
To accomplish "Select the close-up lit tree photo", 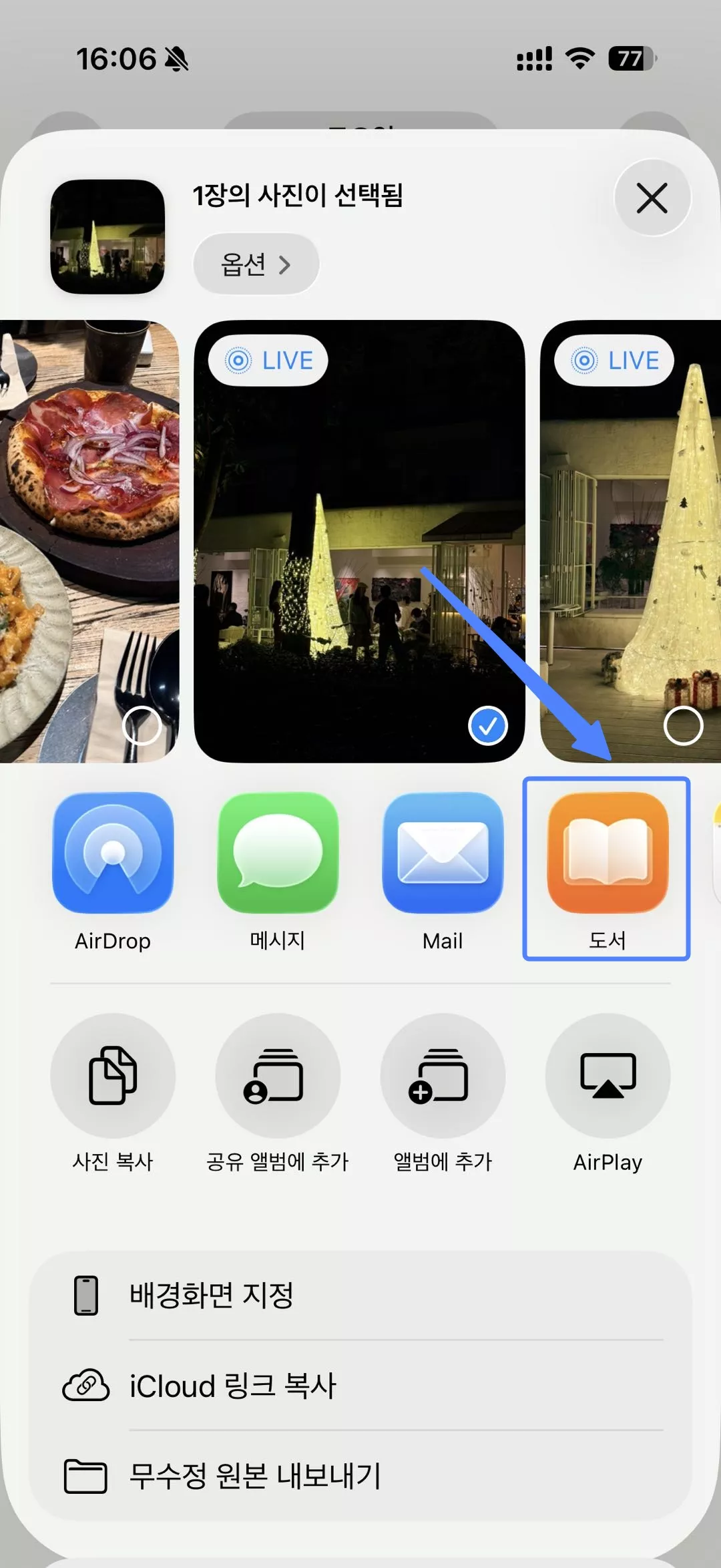I will 683,725.
